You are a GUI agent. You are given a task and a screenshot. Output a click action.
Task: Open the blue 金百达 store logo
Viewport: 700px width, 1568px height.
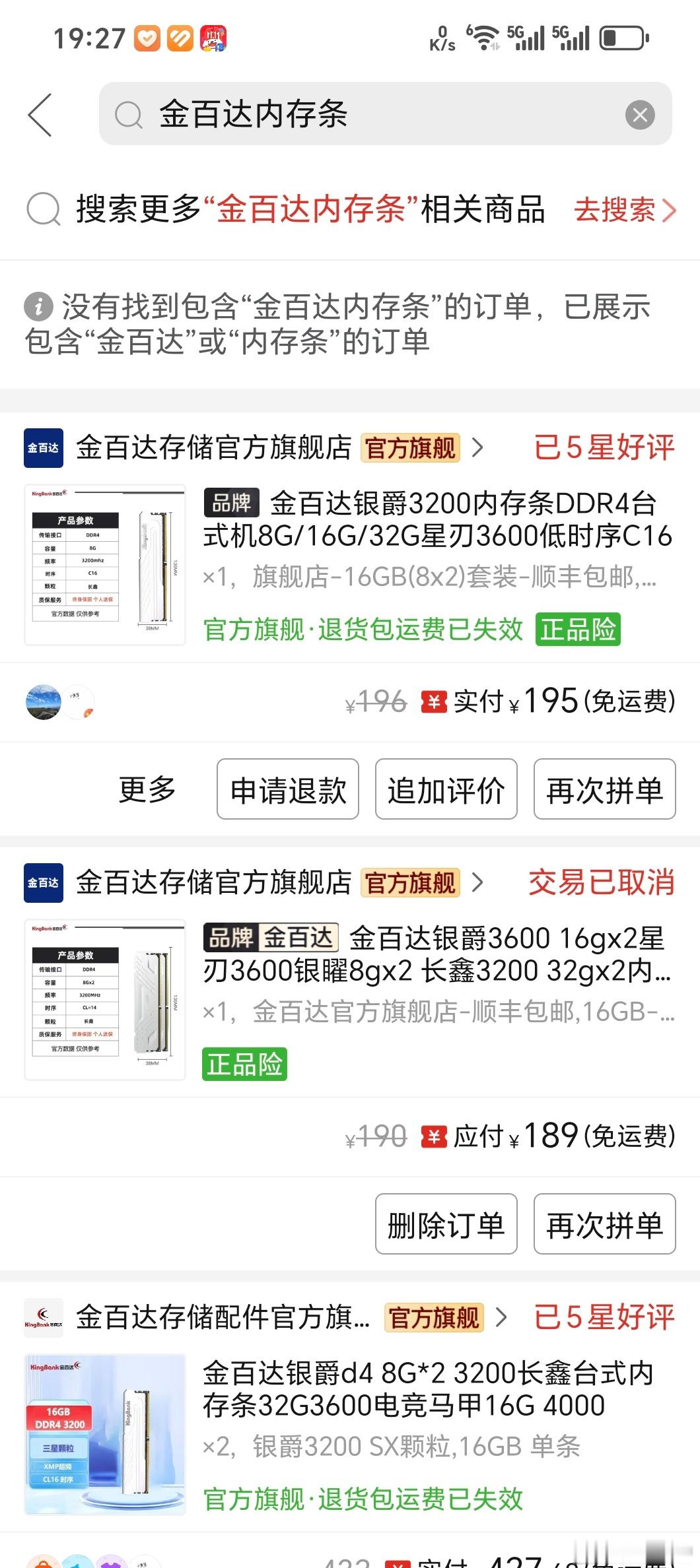tap(43, 449)
